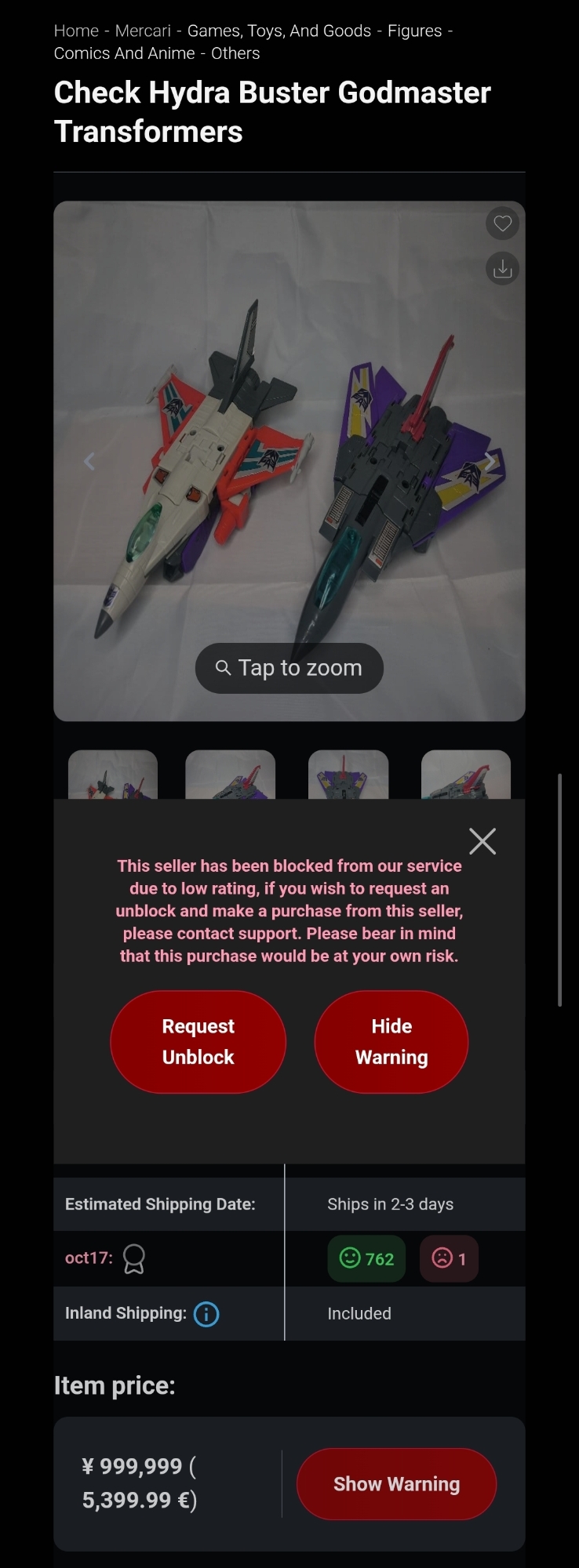Close the blocked seller warning
Image resolution: width=579 pixels, height=1568 pixels.
tap(482, 841)
